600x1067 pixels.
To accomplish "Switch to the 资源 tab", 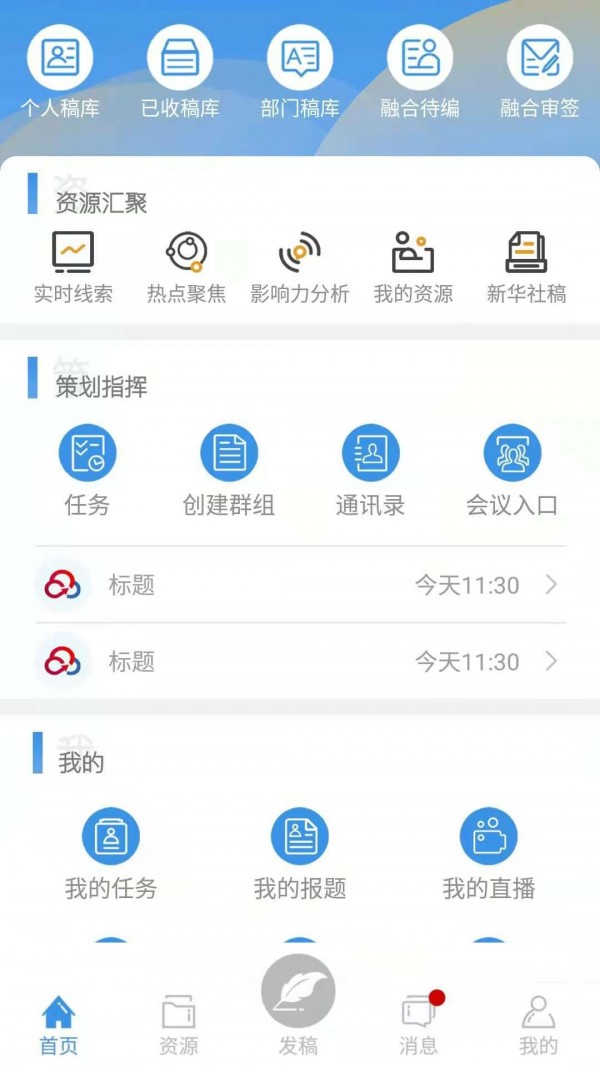I will pyautogui.click(x=179, y=1023).
